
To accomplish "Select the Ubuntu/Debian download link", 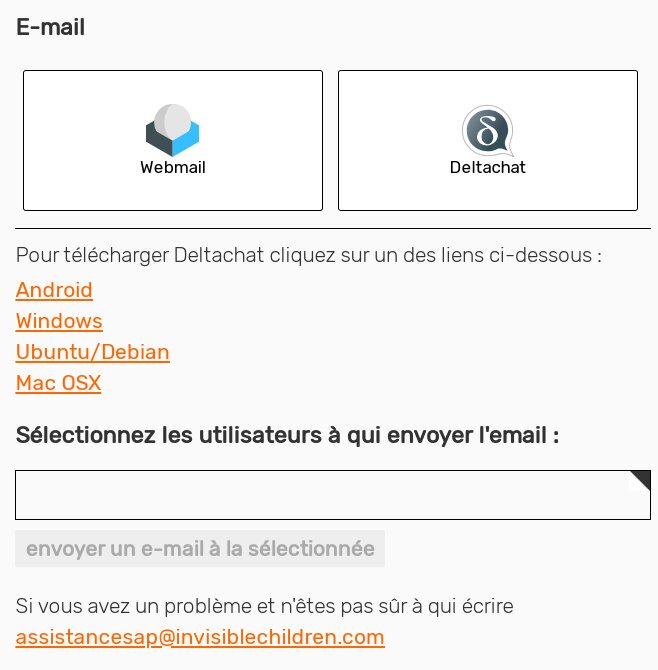I will [x=92, y=352].
